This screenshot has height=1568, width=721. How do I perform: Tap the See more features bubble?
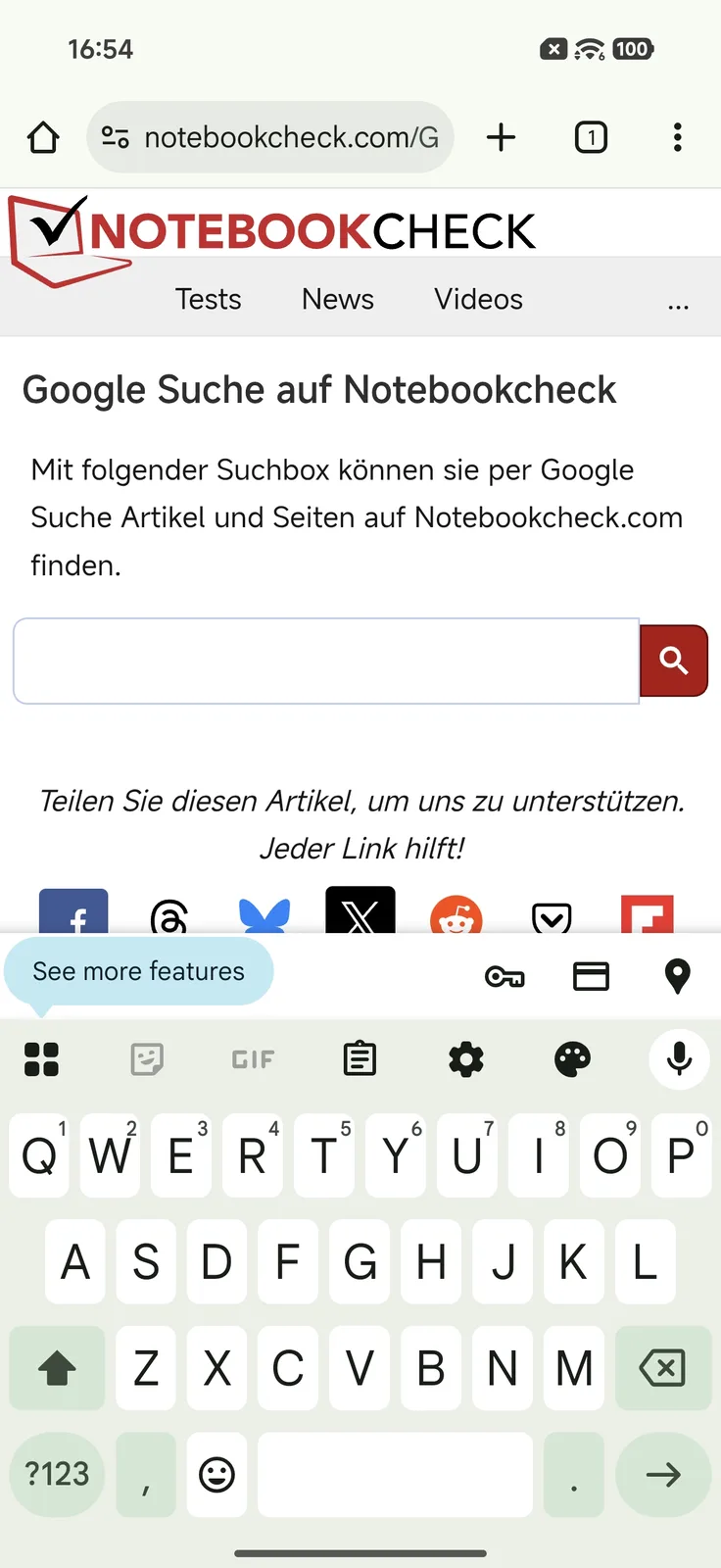pos(138,971)
